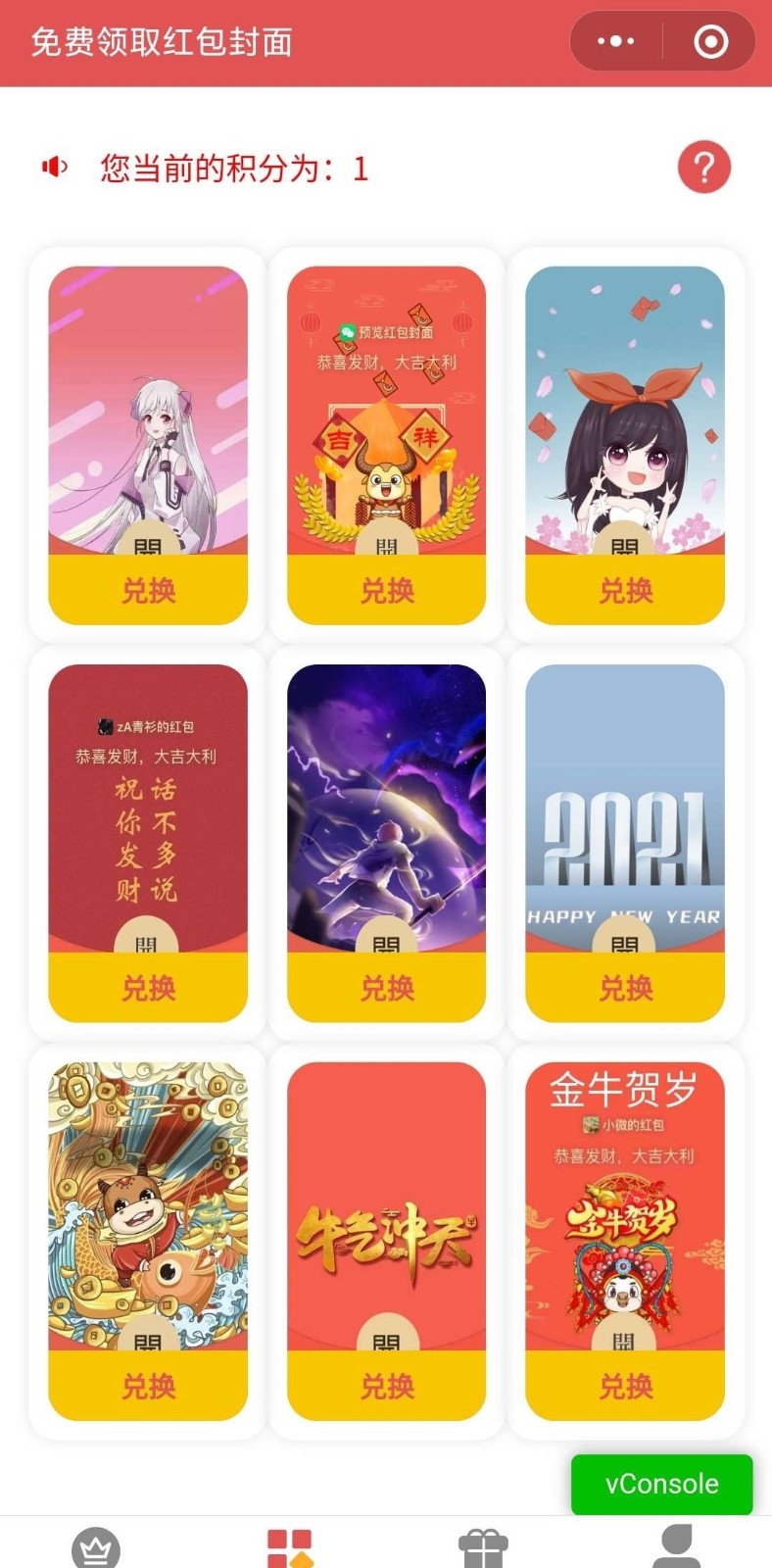Image resolution: width=772 pixels, height=1568 pixels.
Task: Tap 兑换 under the ox and fish cover
Action: [148, 1386]
